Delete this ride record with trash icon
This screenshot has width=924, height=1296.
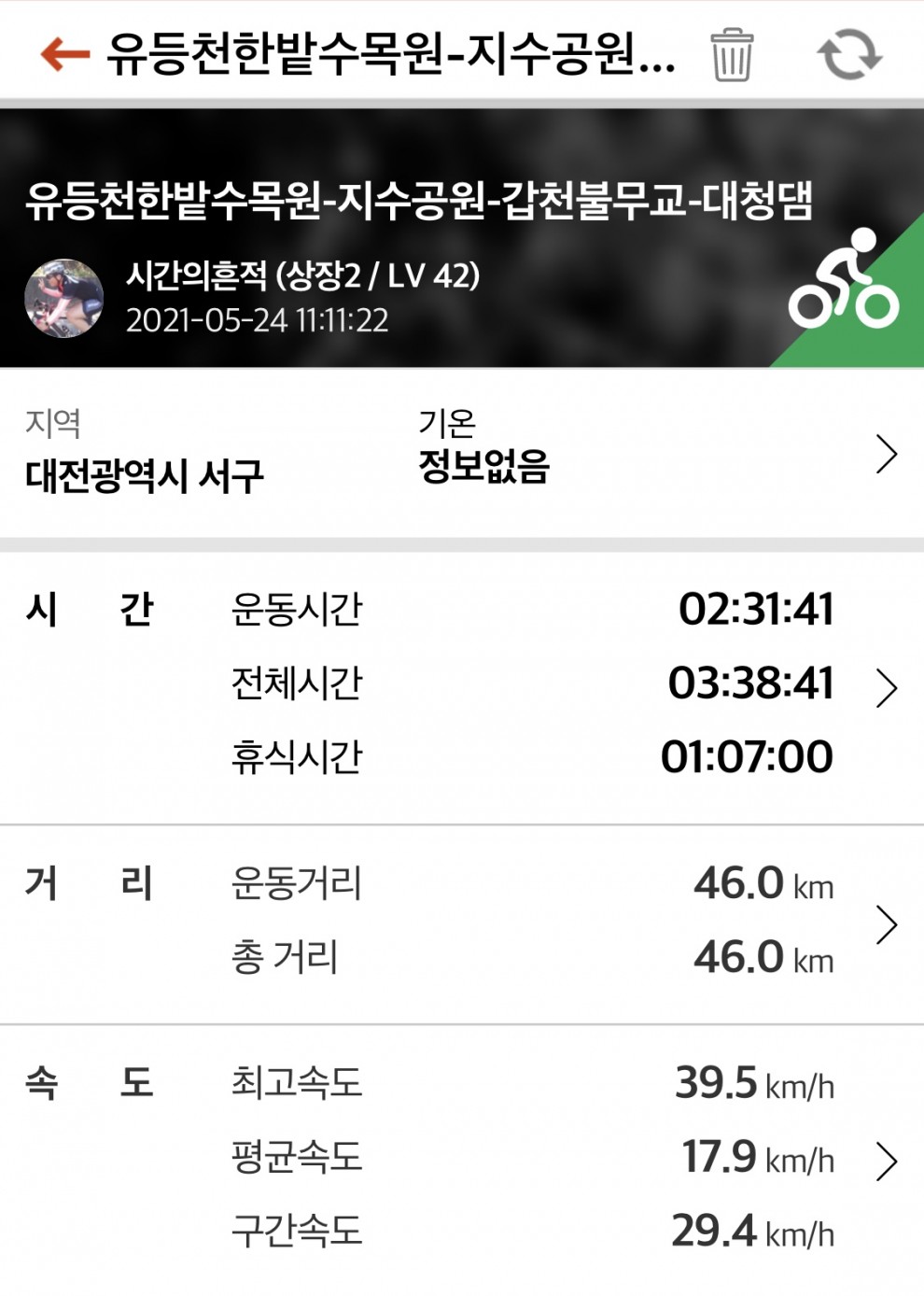(731, 55)
